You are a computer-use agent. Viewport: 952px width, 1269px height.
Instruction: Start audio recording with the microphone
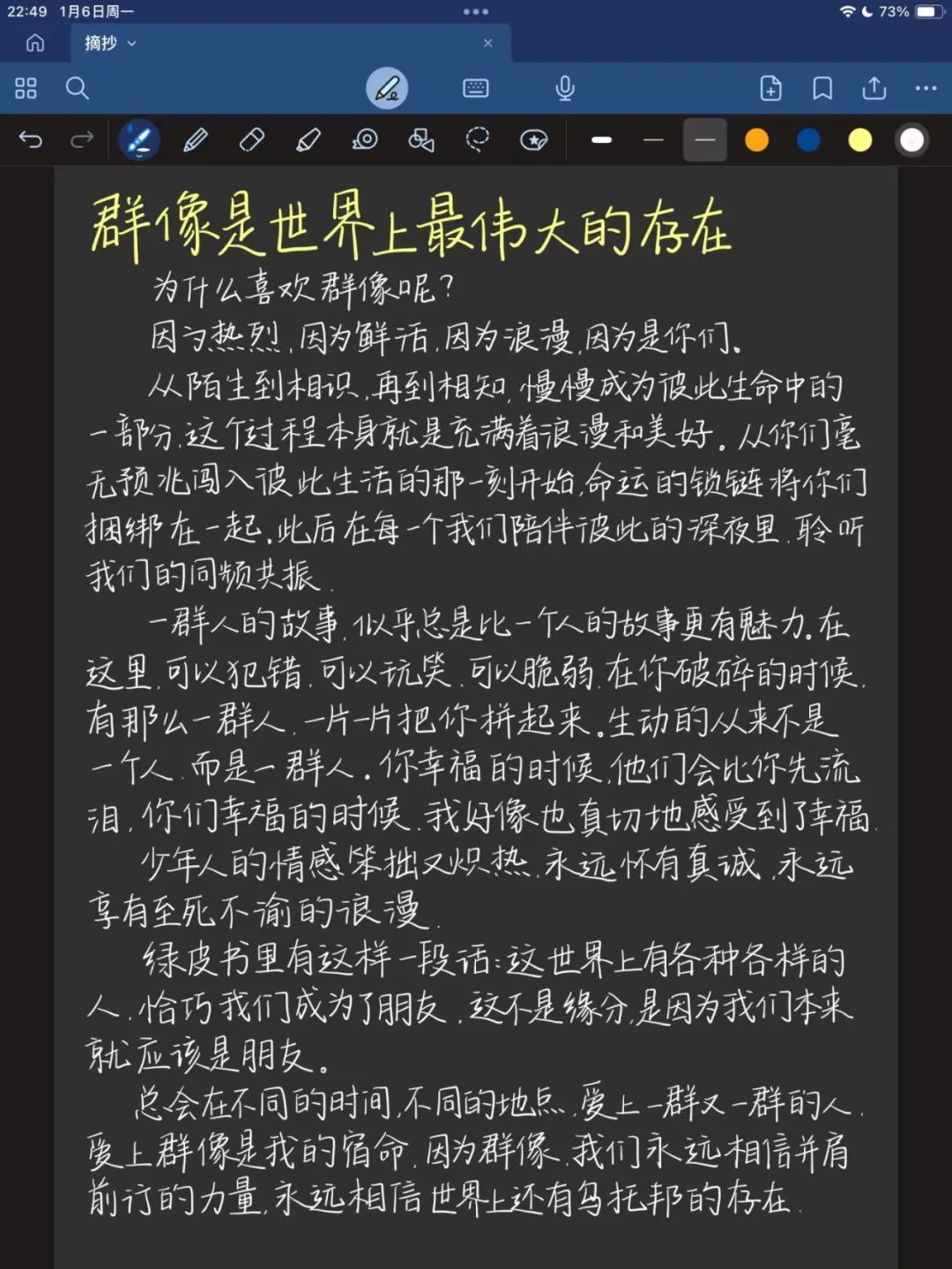pyautogui.click(x=565, y=88)
